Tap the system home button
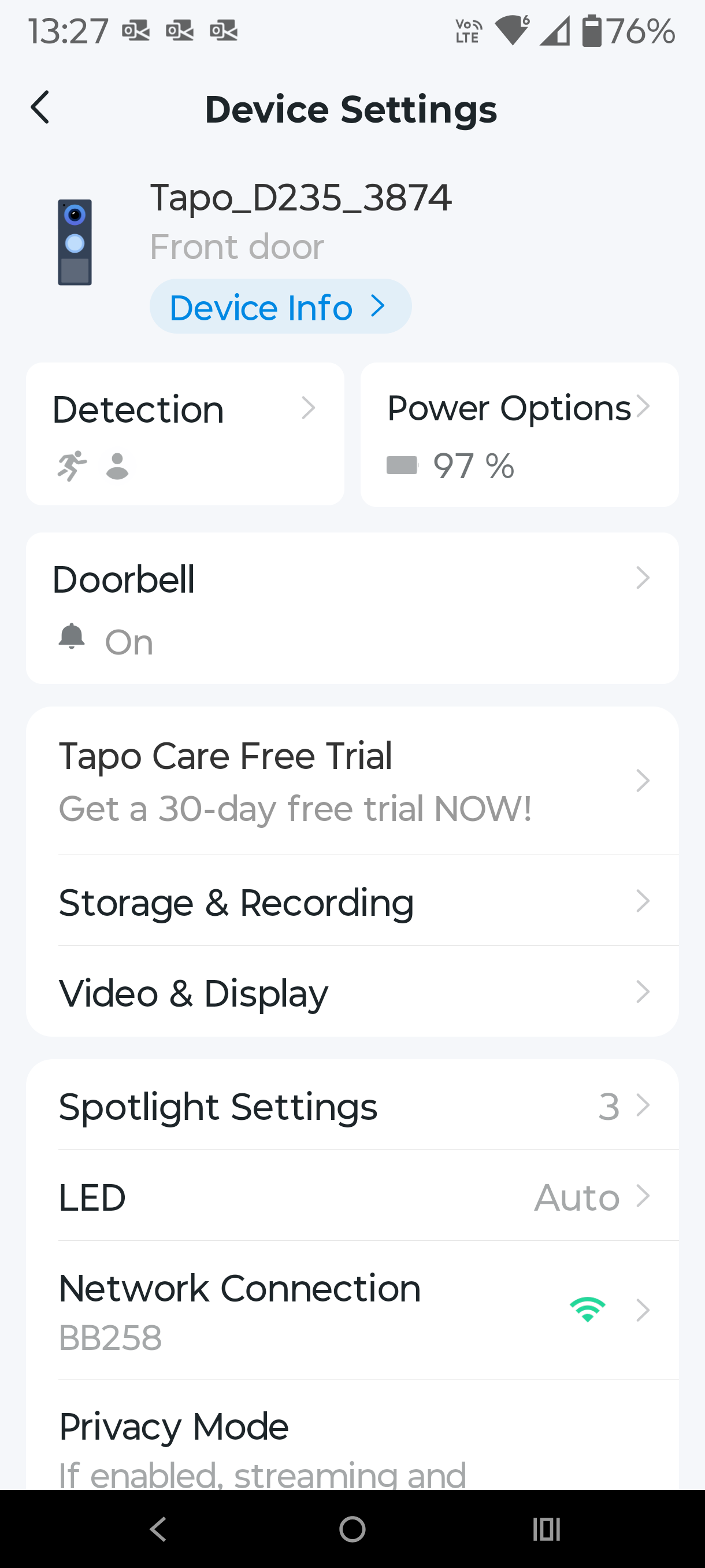705x1568 pixels. 352,1529
